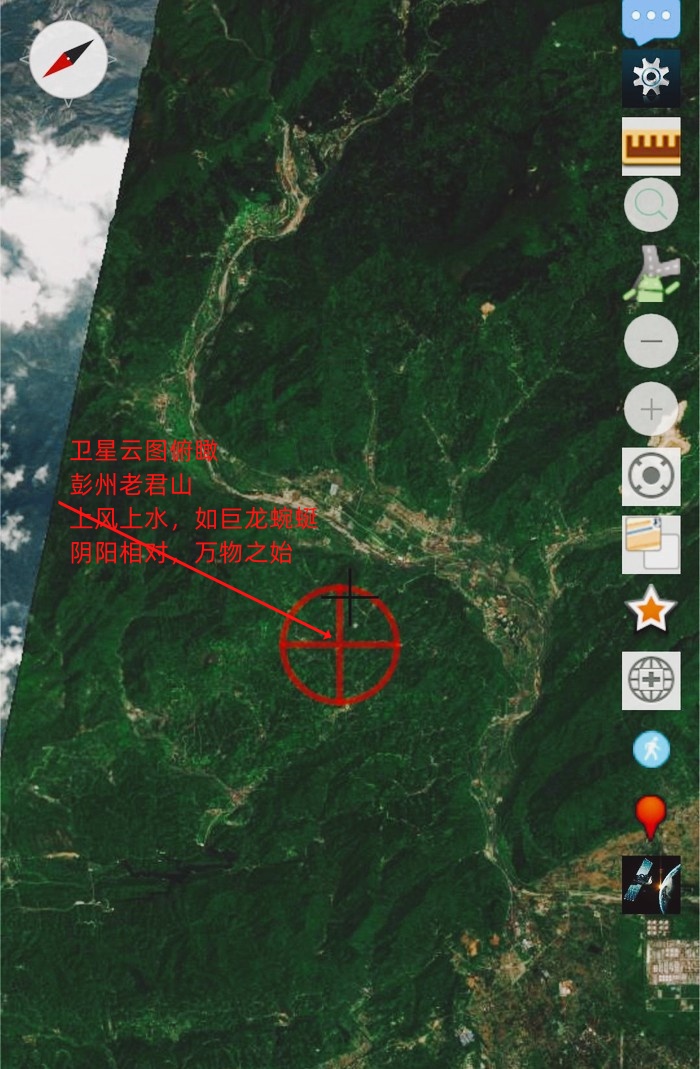Add a red pin marker
Screen dimensions: 700x1069
(x=651, y=815)
